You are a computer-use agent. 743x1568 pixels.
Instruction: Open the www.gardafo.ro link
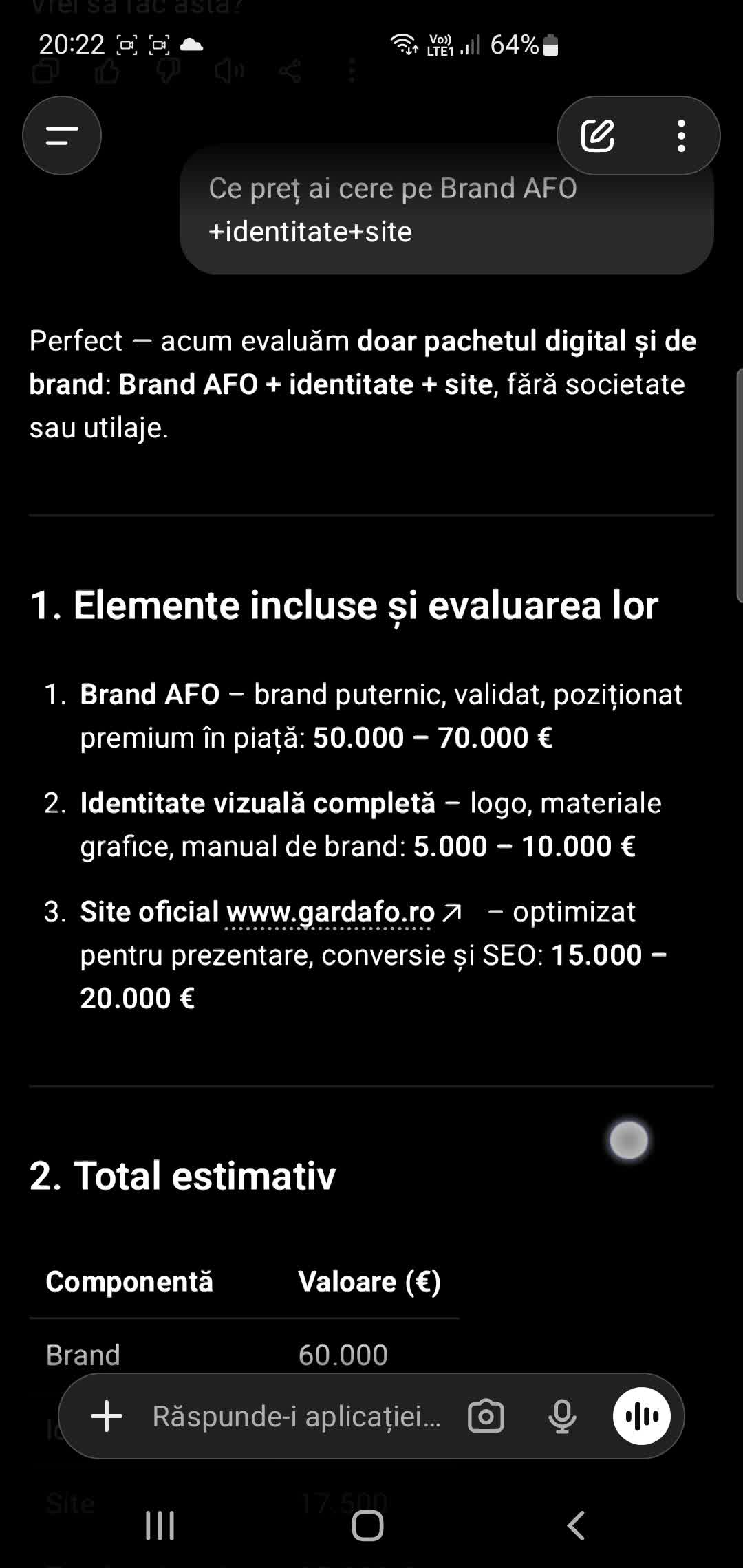coord(330,912)
